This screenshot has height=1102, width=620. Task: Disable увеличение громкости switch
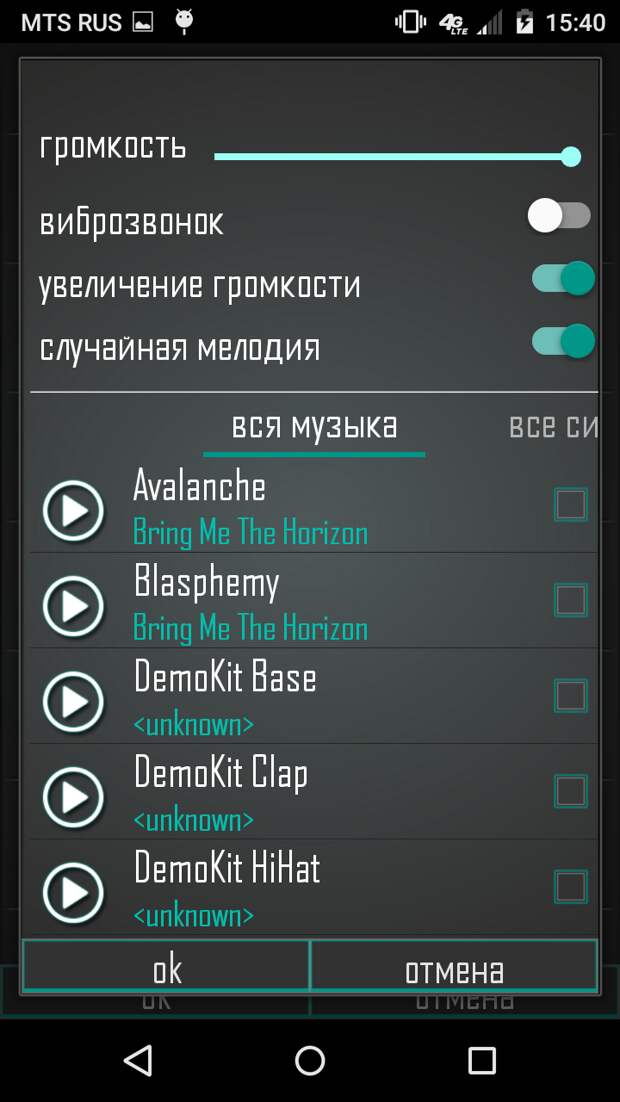563,279
